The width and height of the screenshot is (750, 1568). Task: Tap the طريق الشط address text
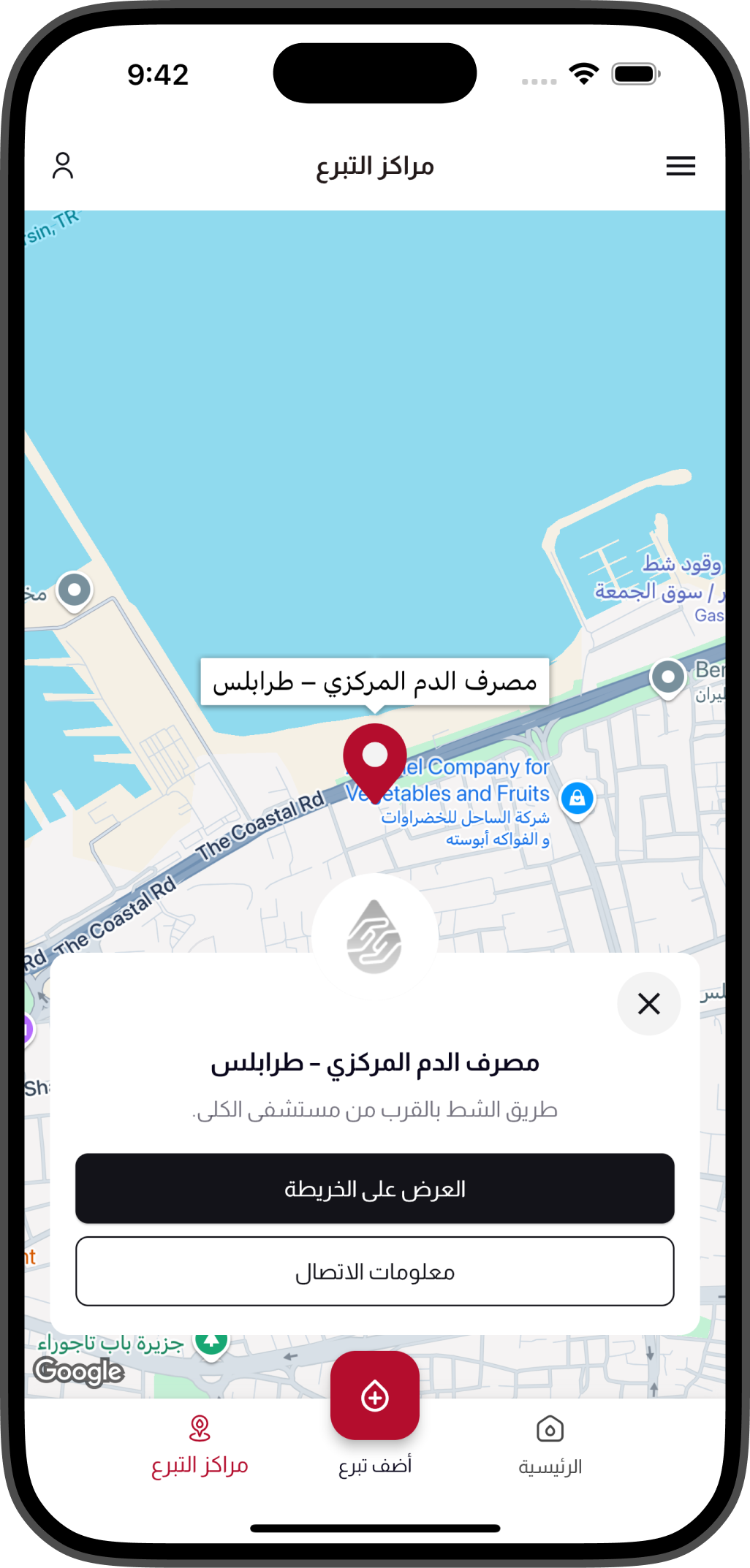click(375, 1109)
